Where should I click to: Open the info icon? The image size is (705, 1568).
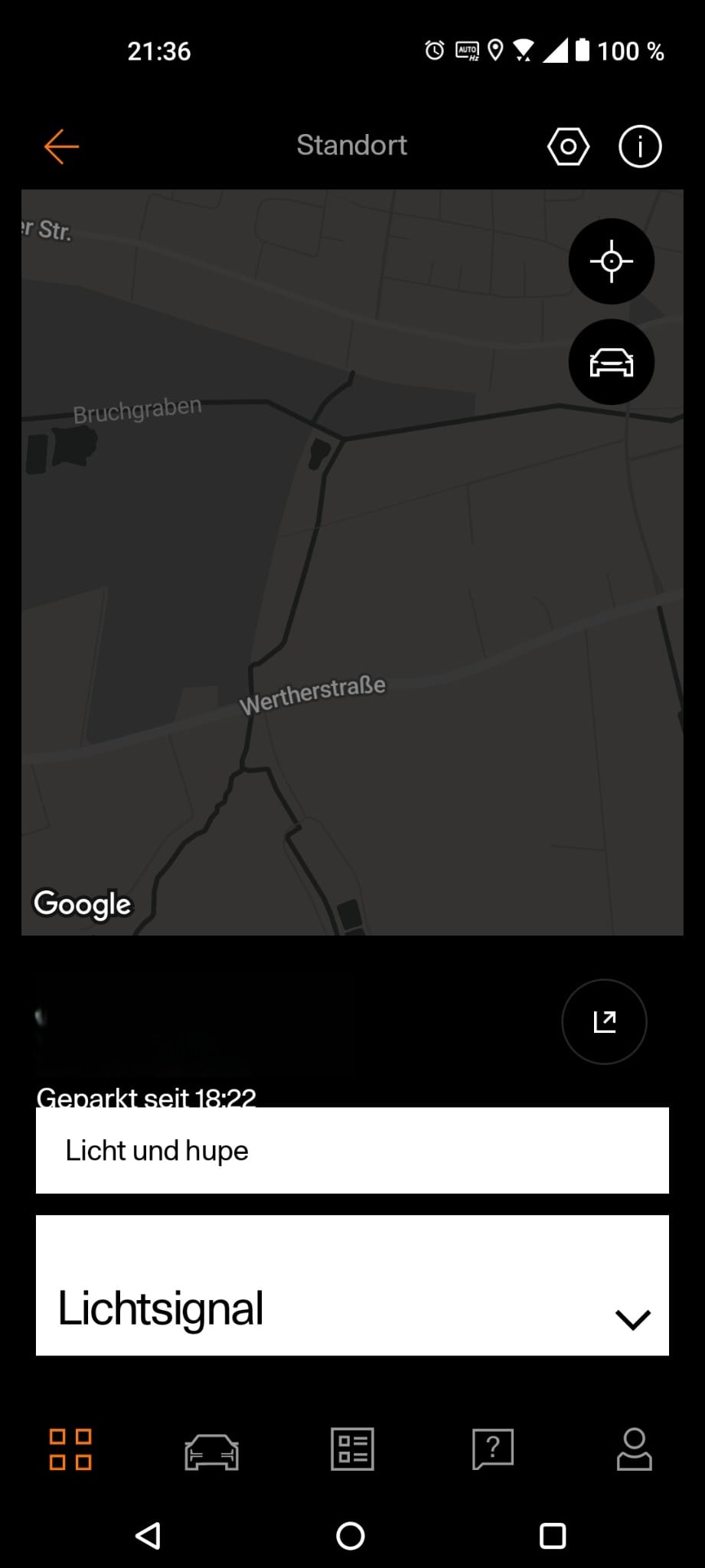[639, 146]
